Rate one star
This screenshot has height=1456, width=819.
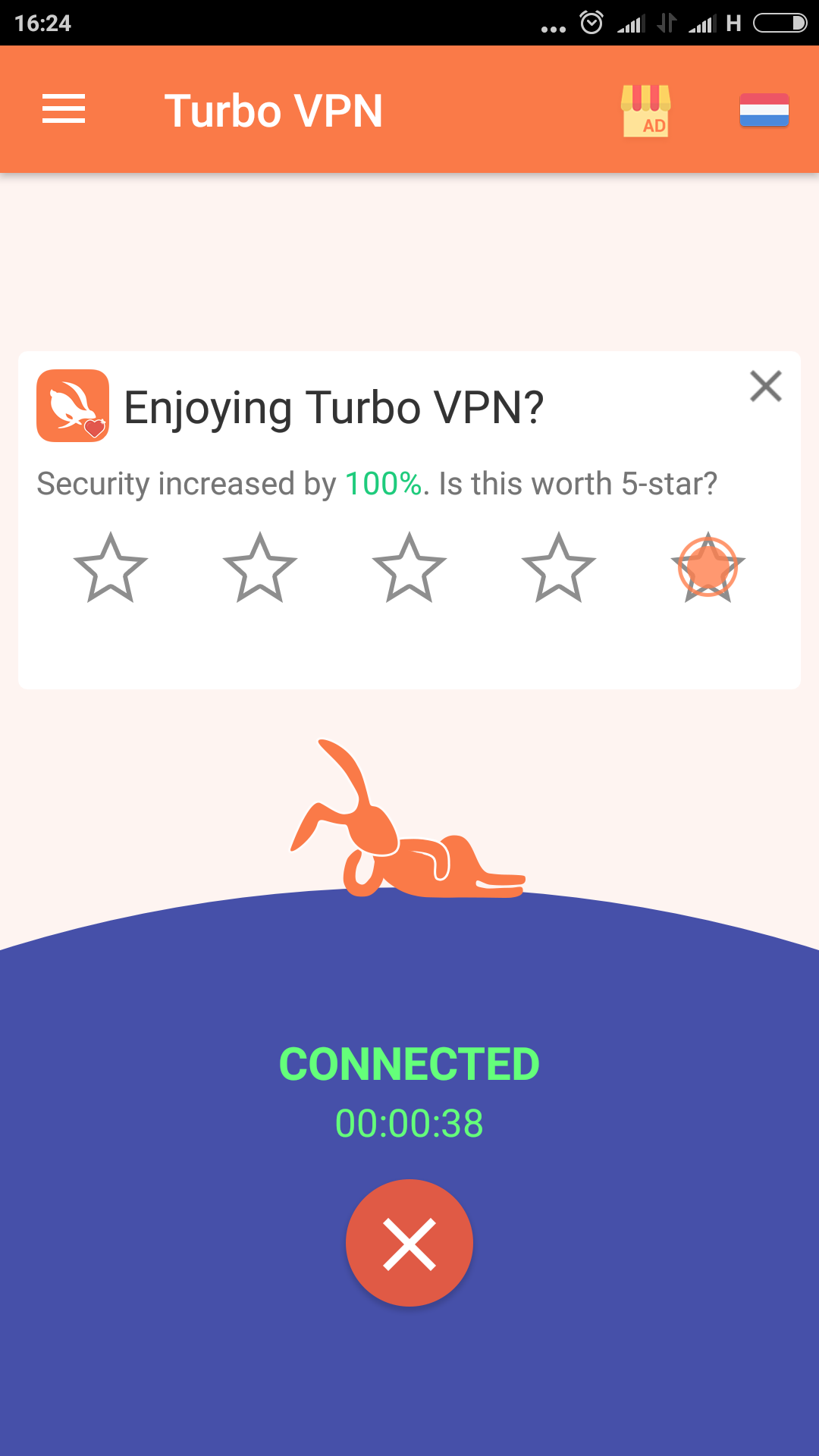[111, 568]
